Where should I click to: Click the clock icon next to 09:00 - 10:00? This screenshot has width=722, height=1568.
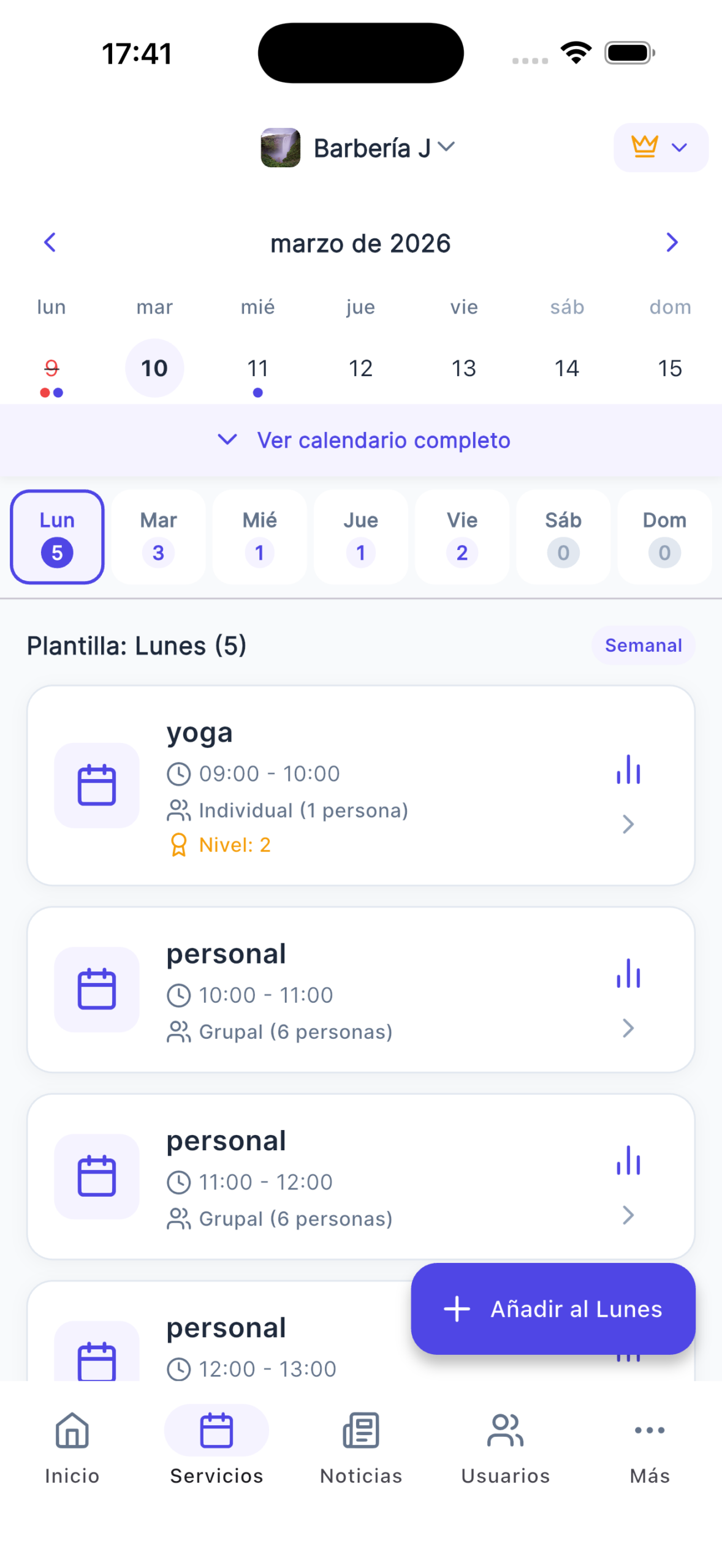tap(178, 773)
